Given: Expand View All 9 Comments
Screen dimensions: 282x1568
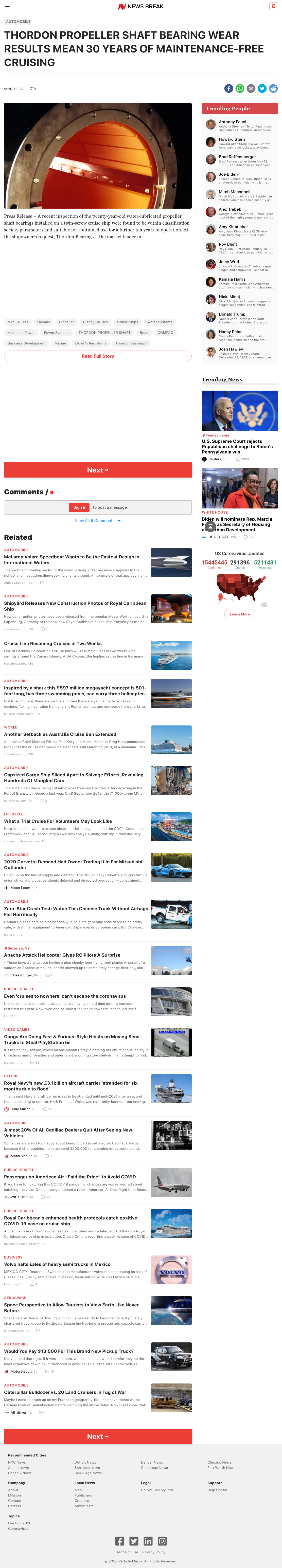Looking at the screenshot, I should [x=97, y=520].
